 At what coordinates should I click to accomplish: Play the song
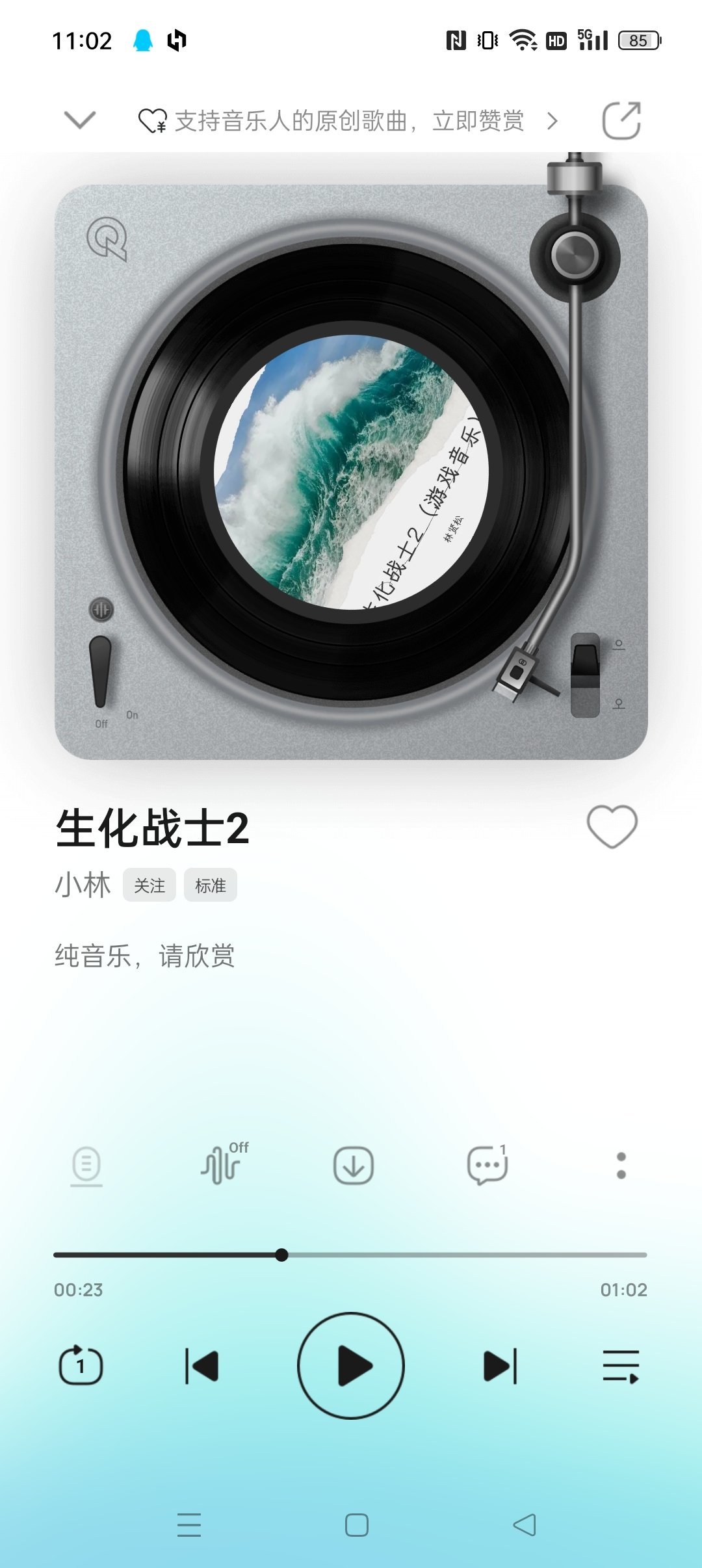(x=351, y=1366)
